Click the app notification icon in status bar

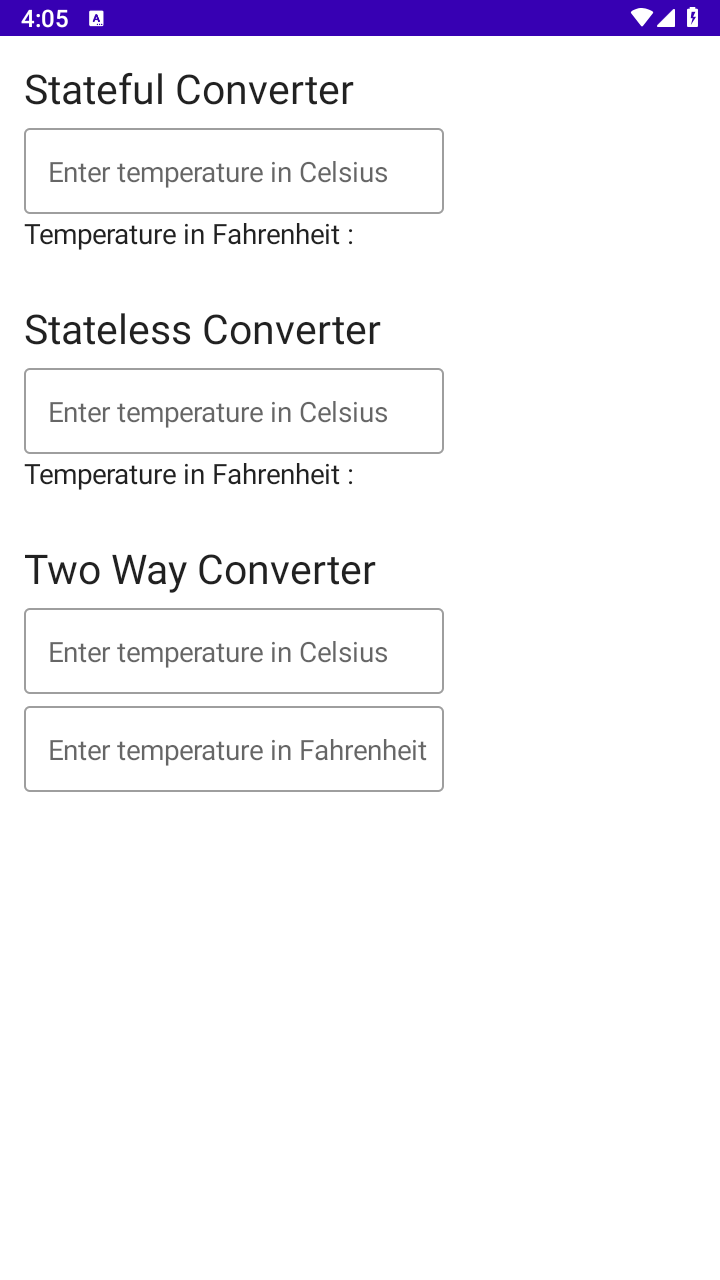pos(96,17)
